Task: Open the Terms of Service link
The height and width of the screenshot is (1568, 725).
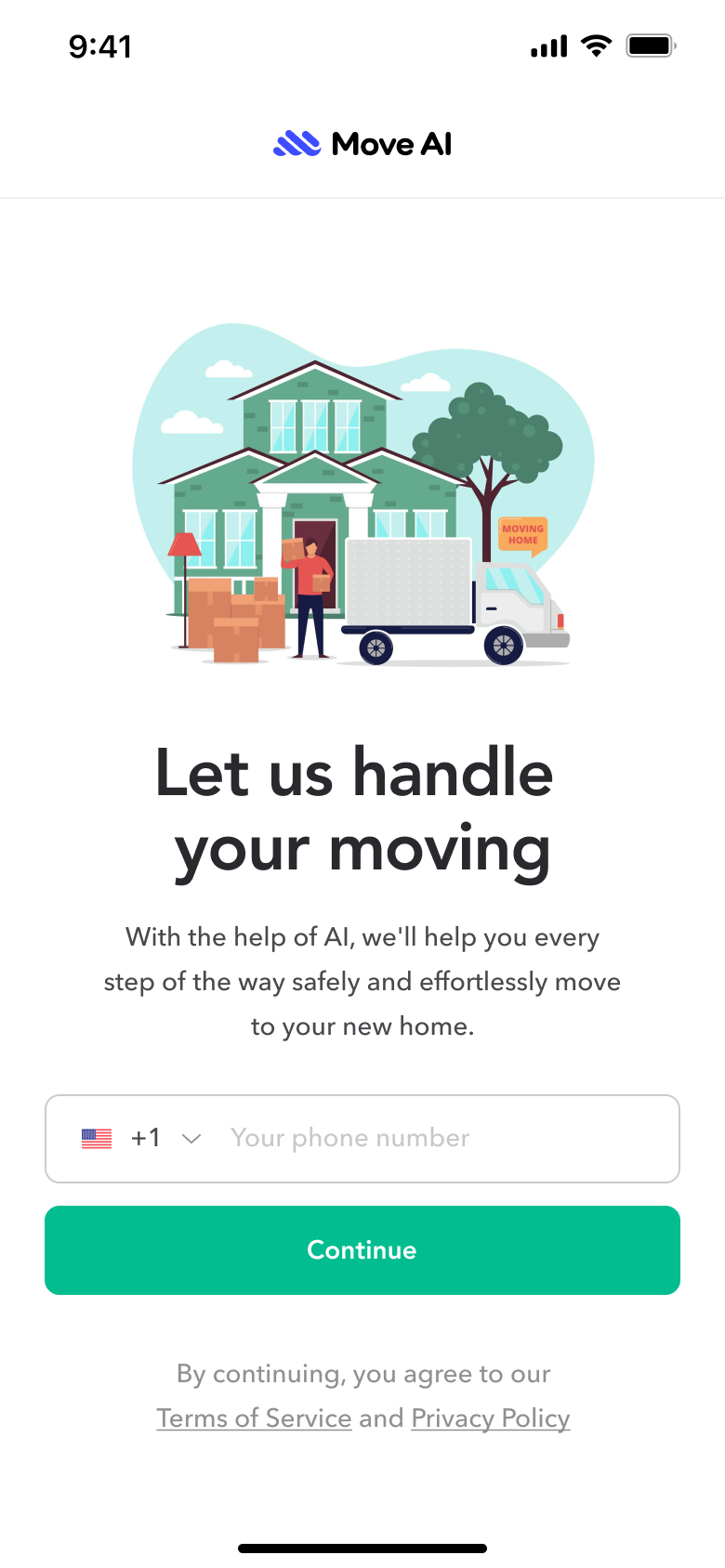Action: click(x=254, y=1418)
